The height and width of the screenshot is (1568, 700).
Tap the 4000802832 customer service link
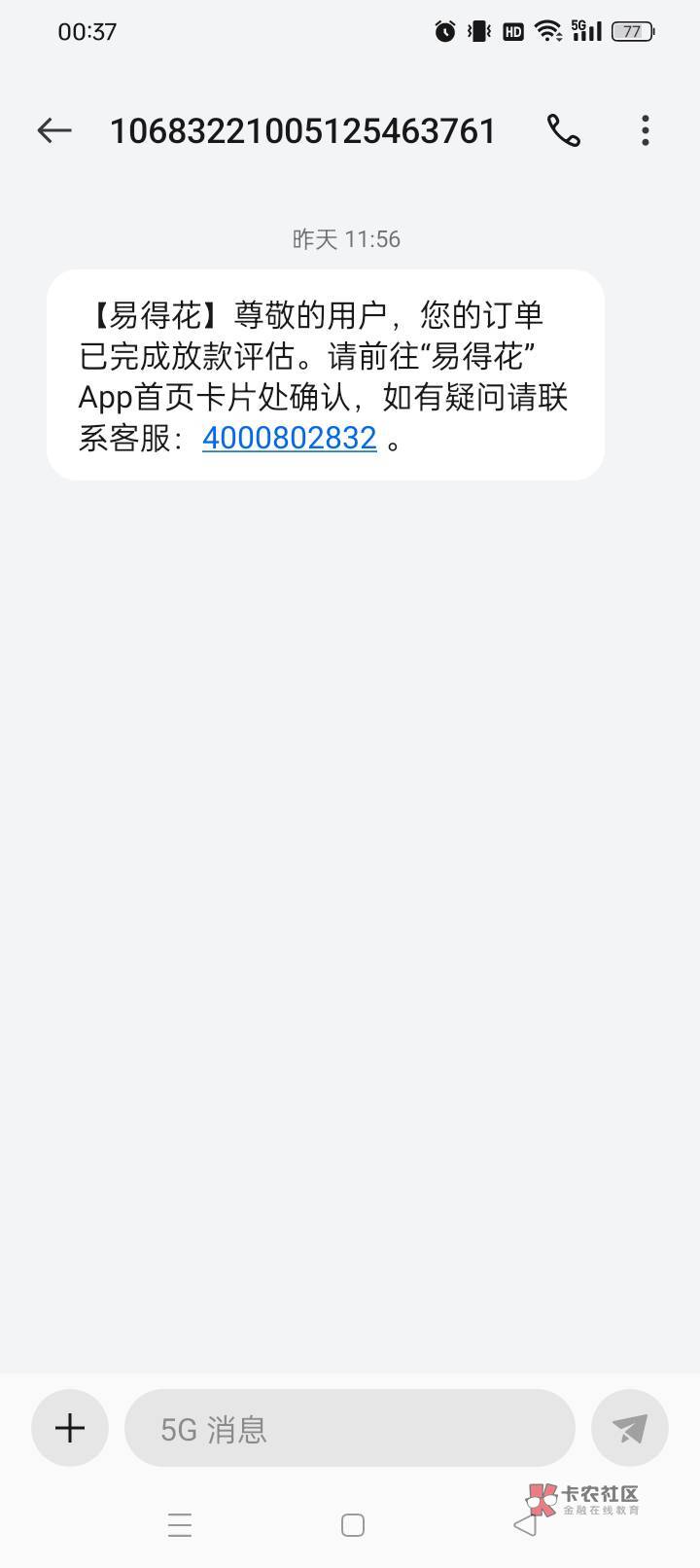click(289, 438)
